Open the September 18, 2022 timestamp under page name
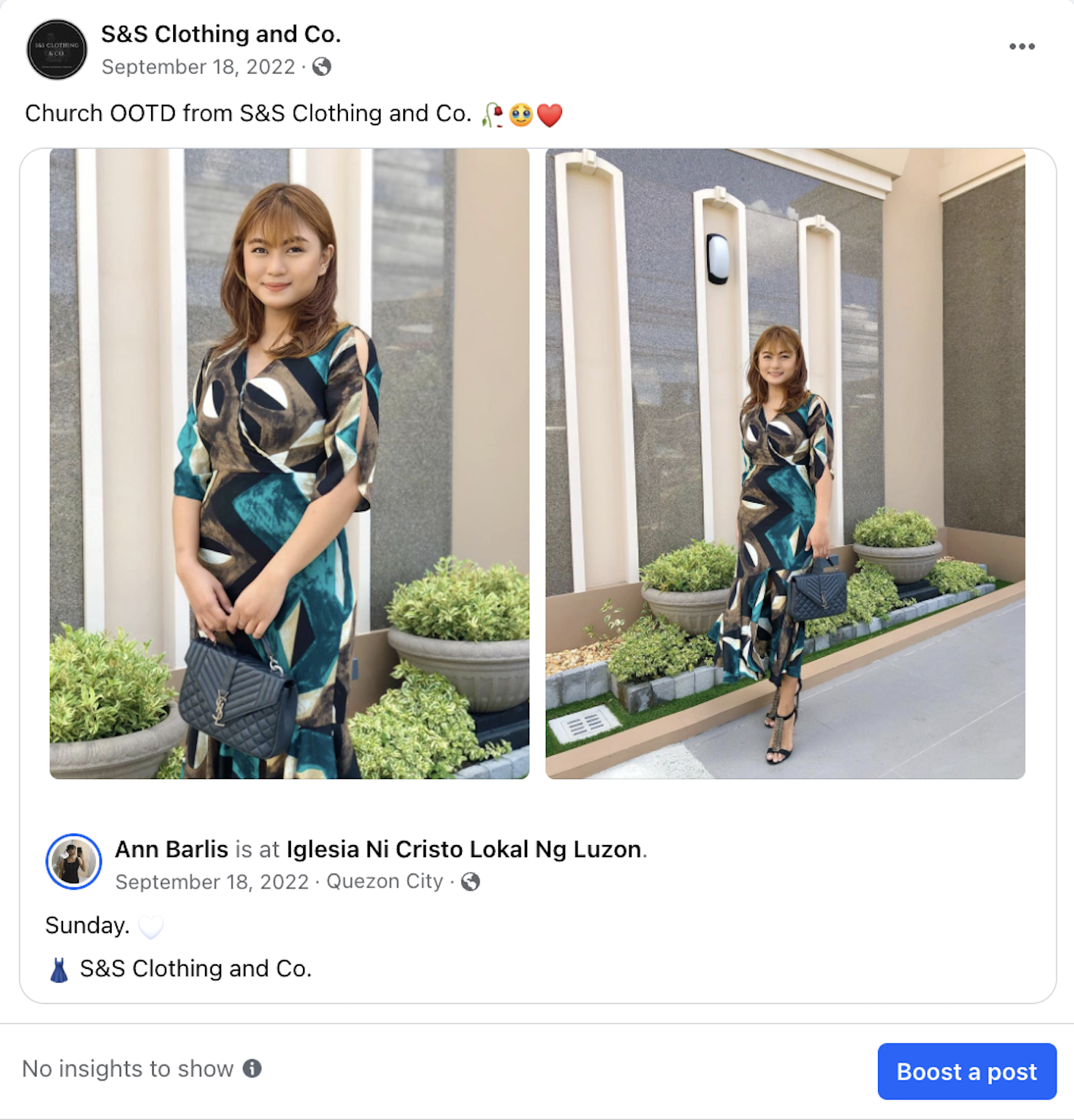Screen dimensions: 1074x1120 point(198,67)
